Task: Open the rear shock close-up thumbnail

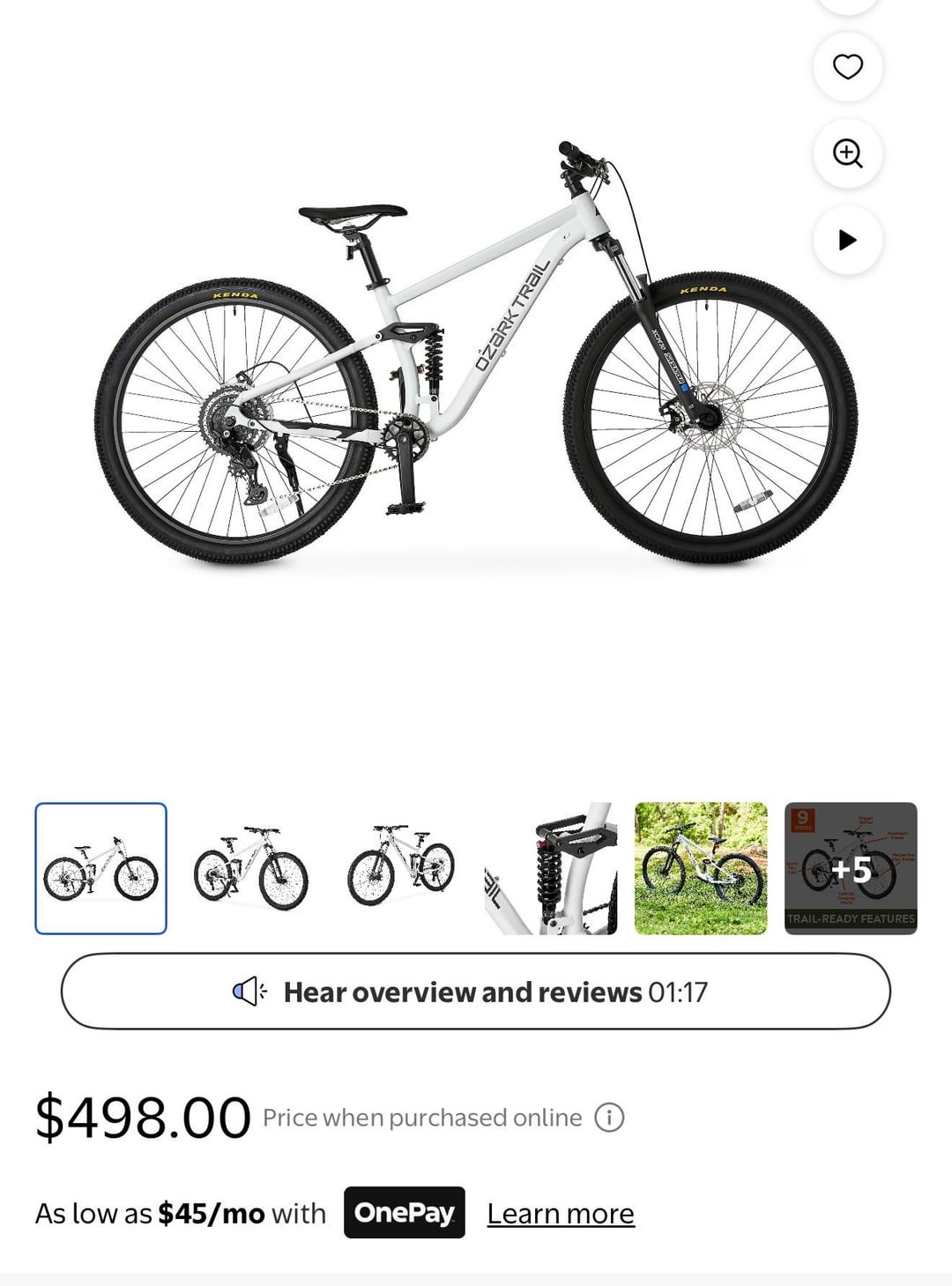Action: (x=551, y=868)
